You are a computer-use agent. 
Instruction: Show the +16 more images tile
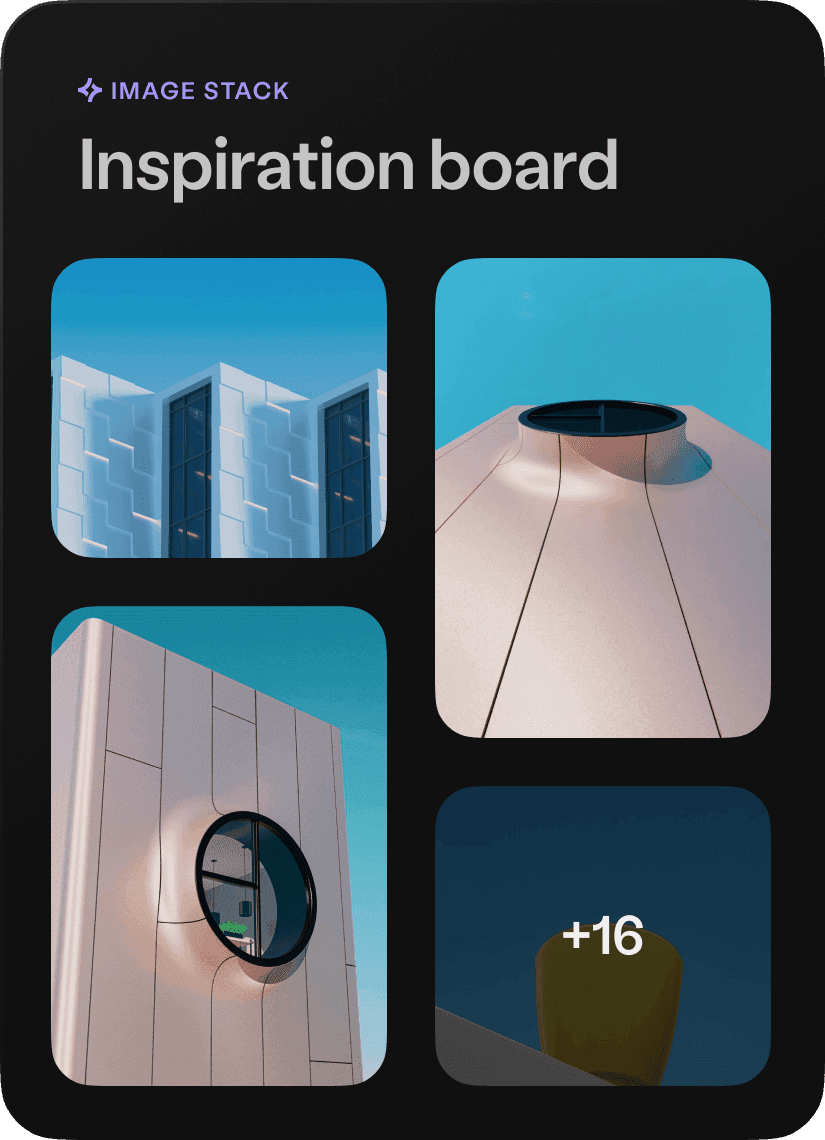(x=603, y=936)
